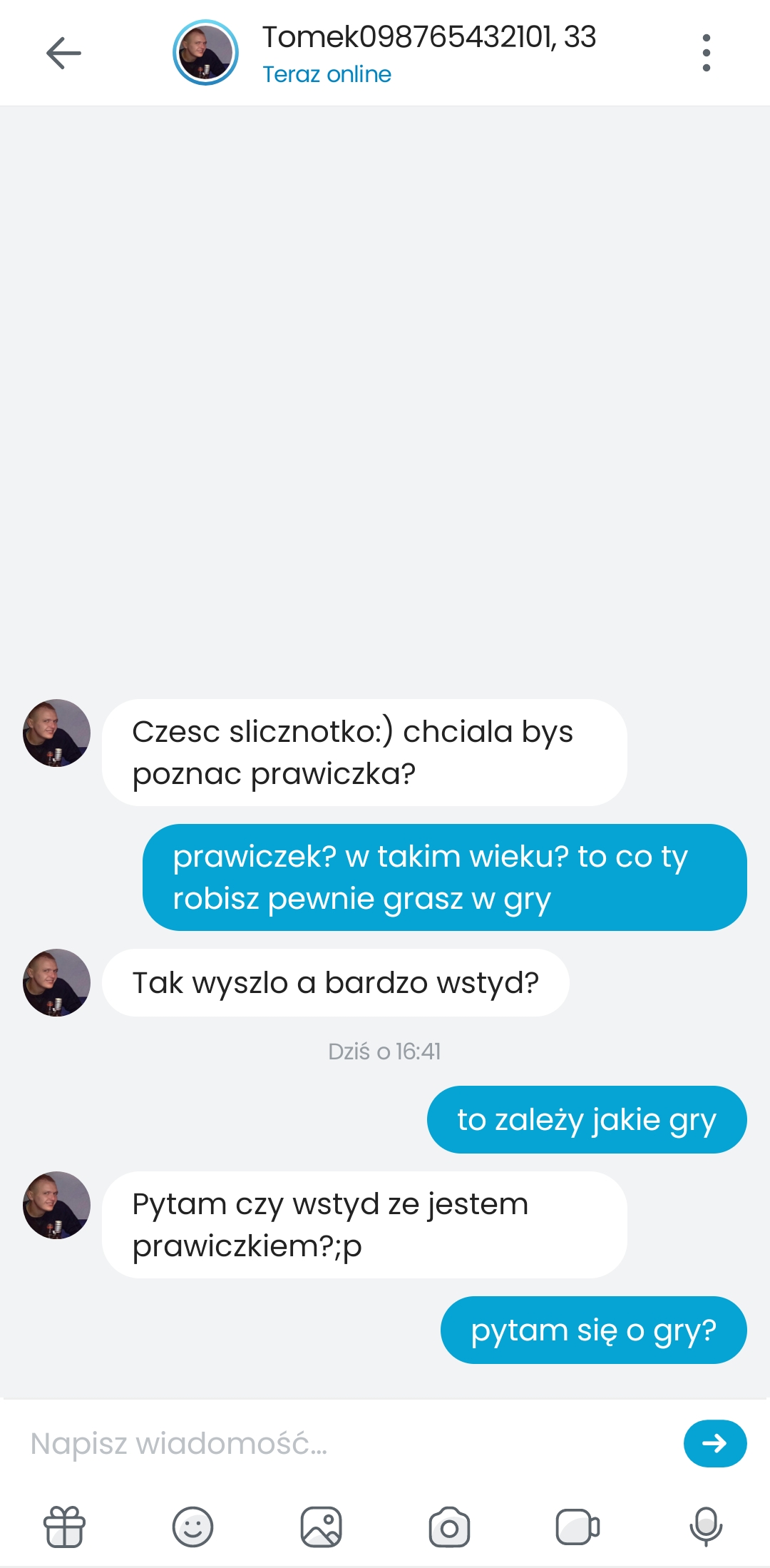
Task: Start a video with the video camera icon
Action: [577, 1527]
